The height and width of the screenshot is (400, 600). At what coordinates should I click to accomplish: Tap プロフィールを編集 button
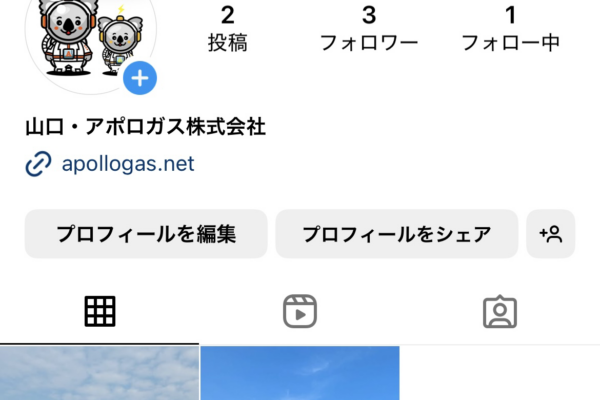[x=146, y=234]
